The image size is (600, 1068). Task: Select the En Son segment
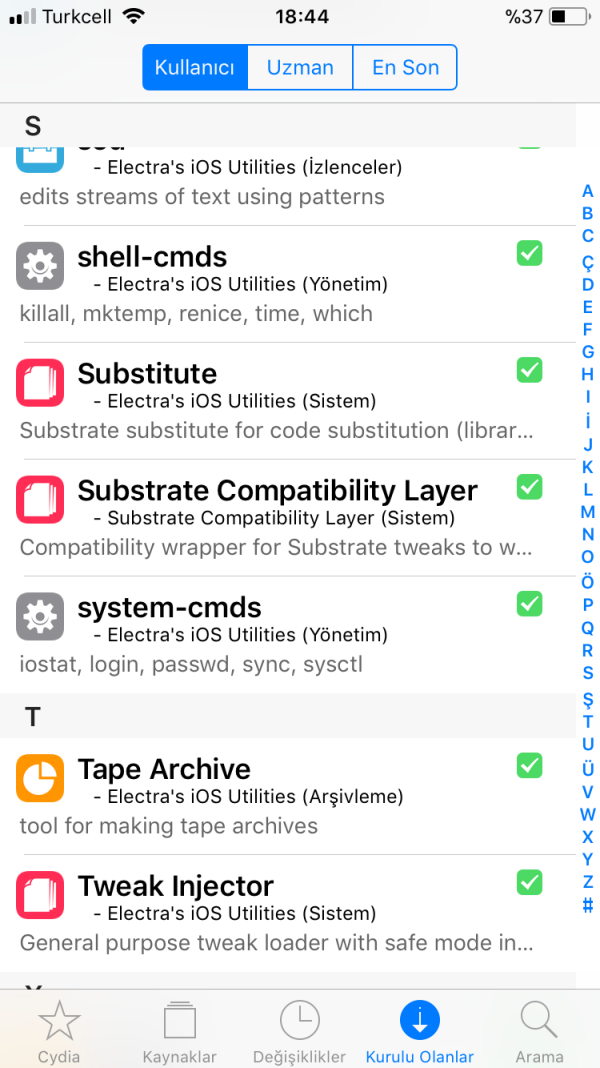pos(405,67)
